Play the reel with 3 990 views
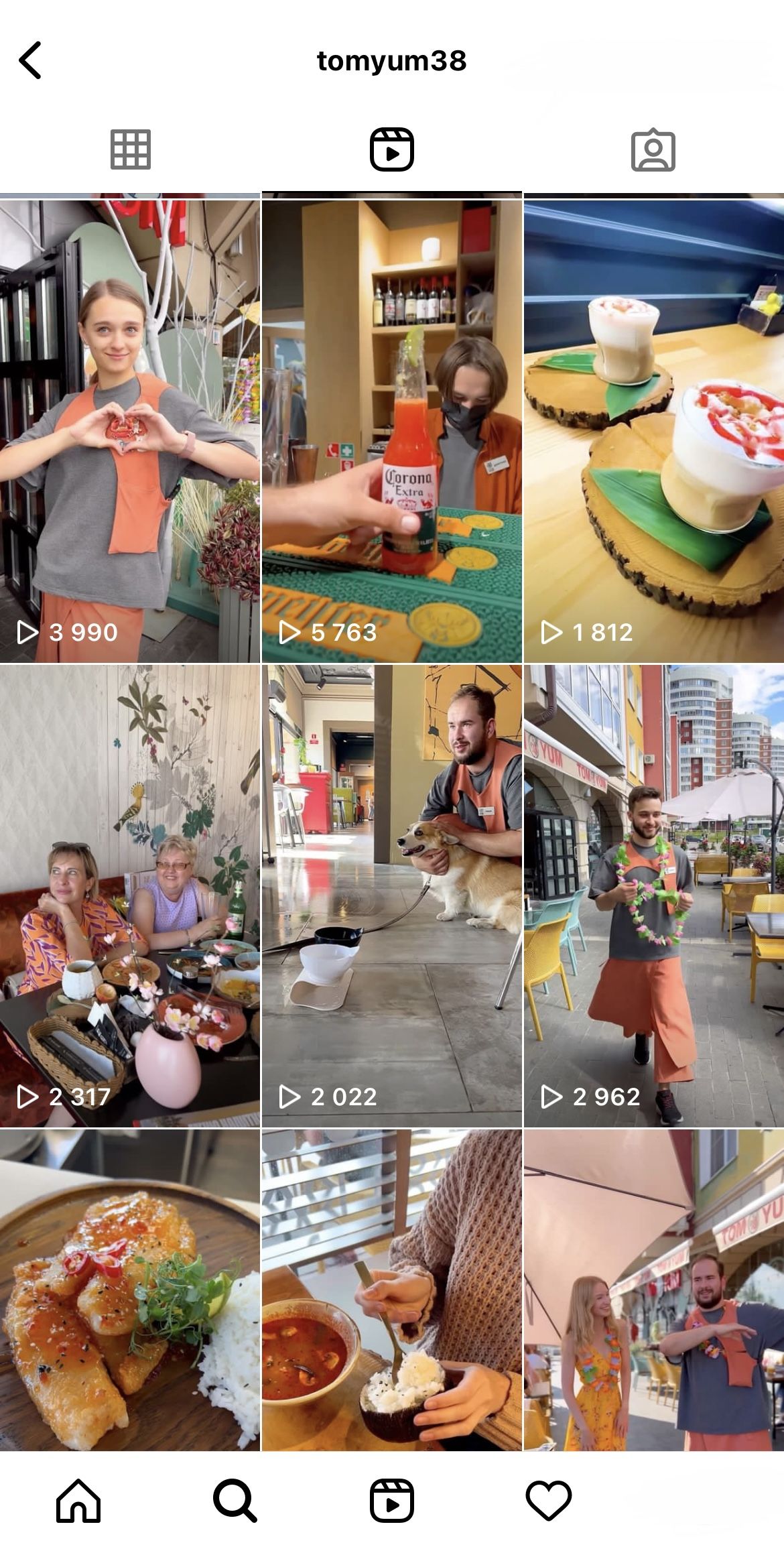The image size is (784, 1553). [x=130, y=430]
